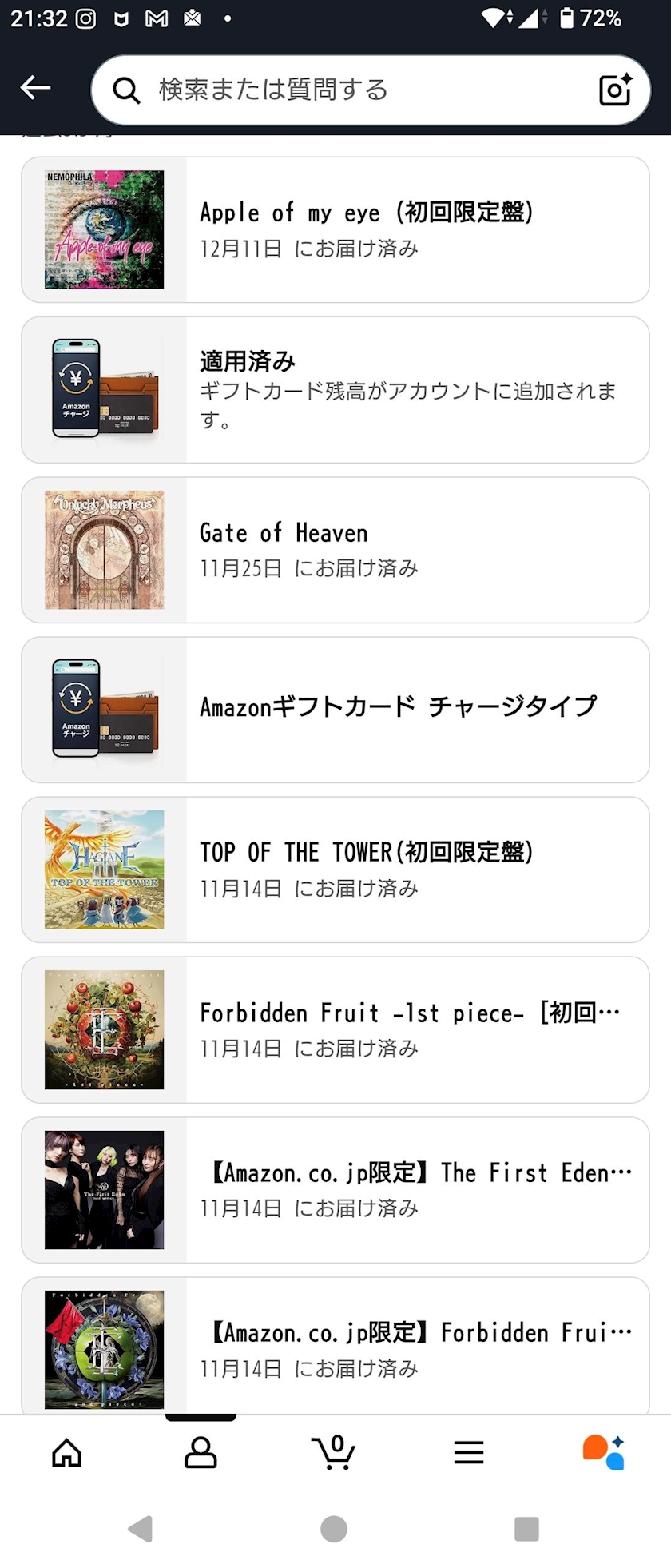View The First Eden limited edition order

pos(335,1189)
